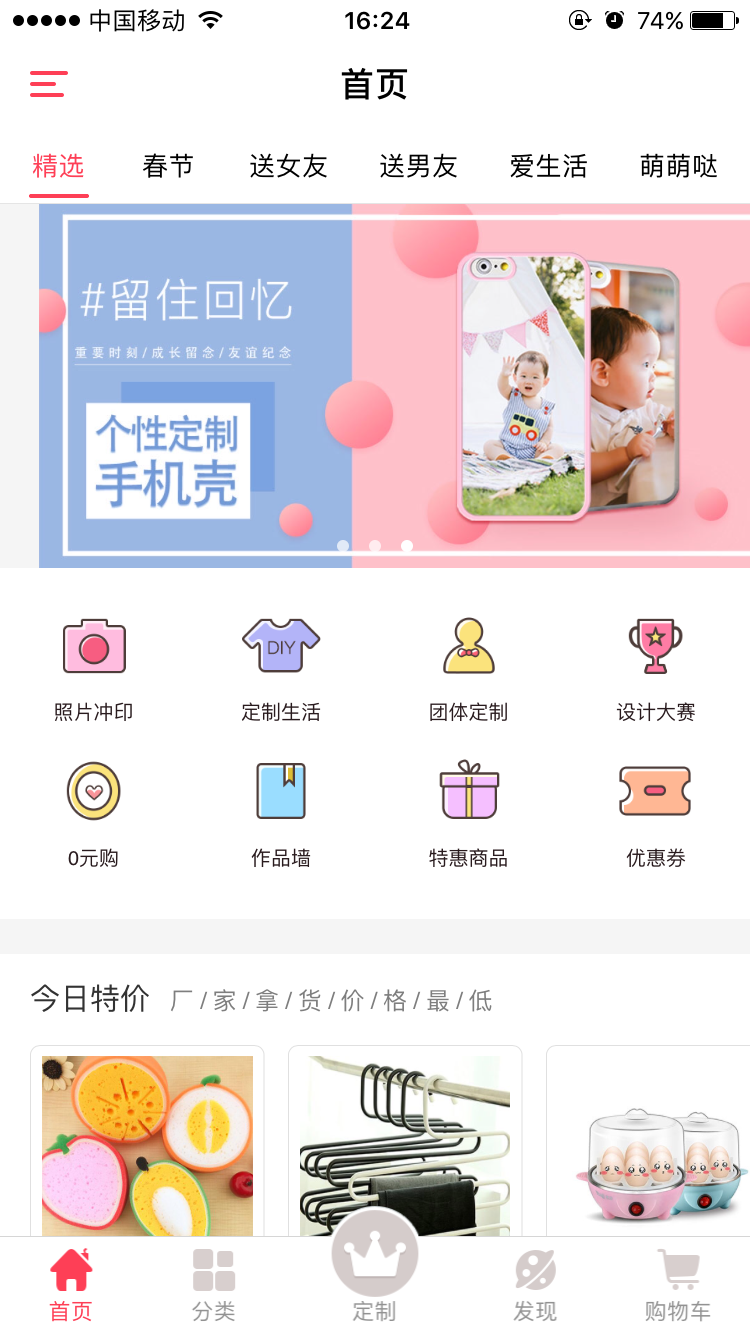Image resolution: width=750 pixels, height=1334 pixels.
Task: Open the 购物车 shopping cart tab
Action: [x=678, y=1285]
